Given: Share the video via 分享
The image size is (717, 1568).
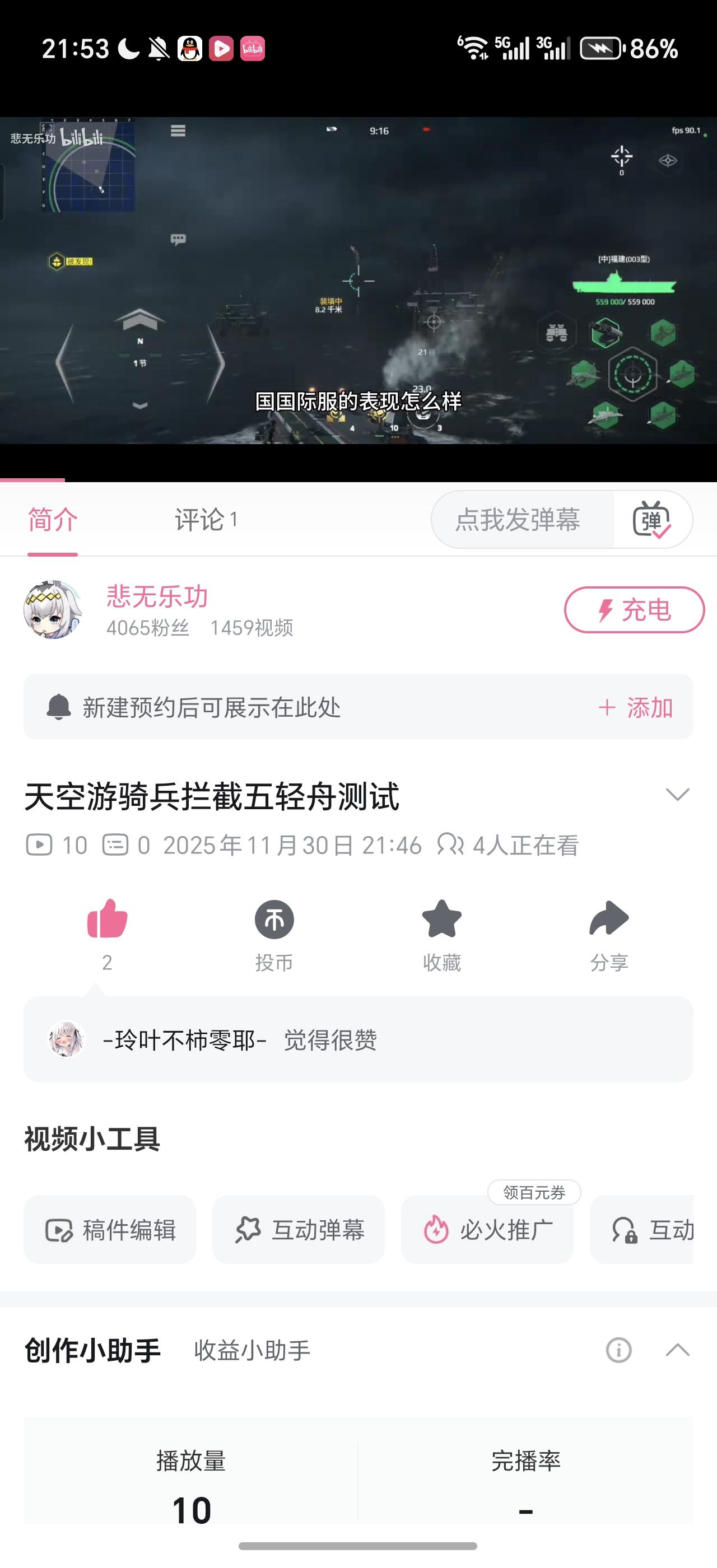Looking at the screenshot, I should click(x=609, y=920).
